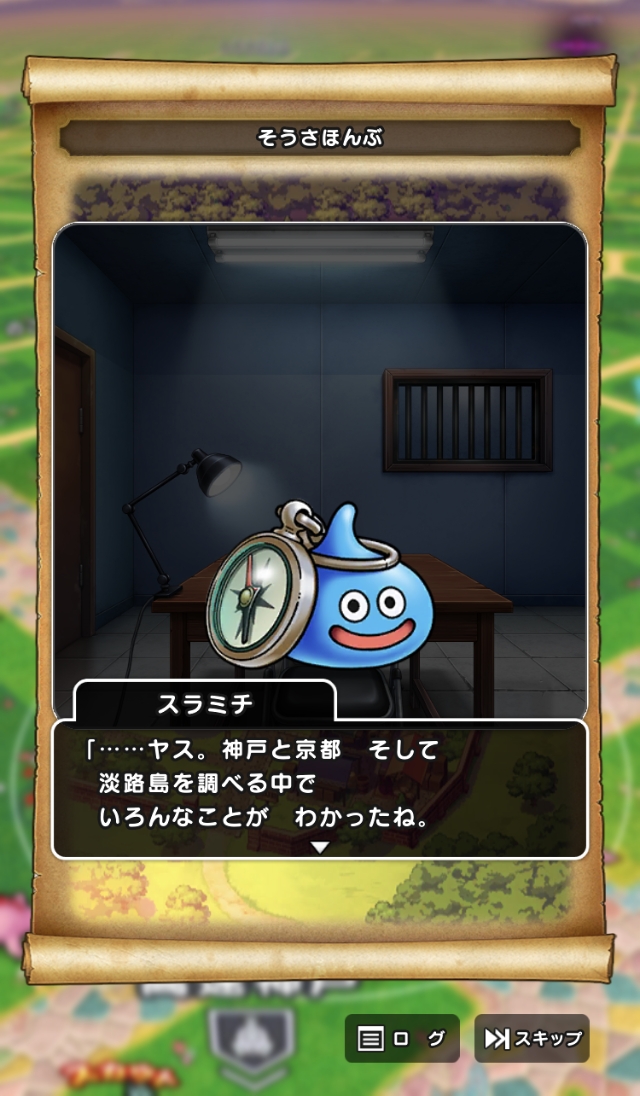
Task: Open the ログ dialogue log
Action: [402, 1039]
